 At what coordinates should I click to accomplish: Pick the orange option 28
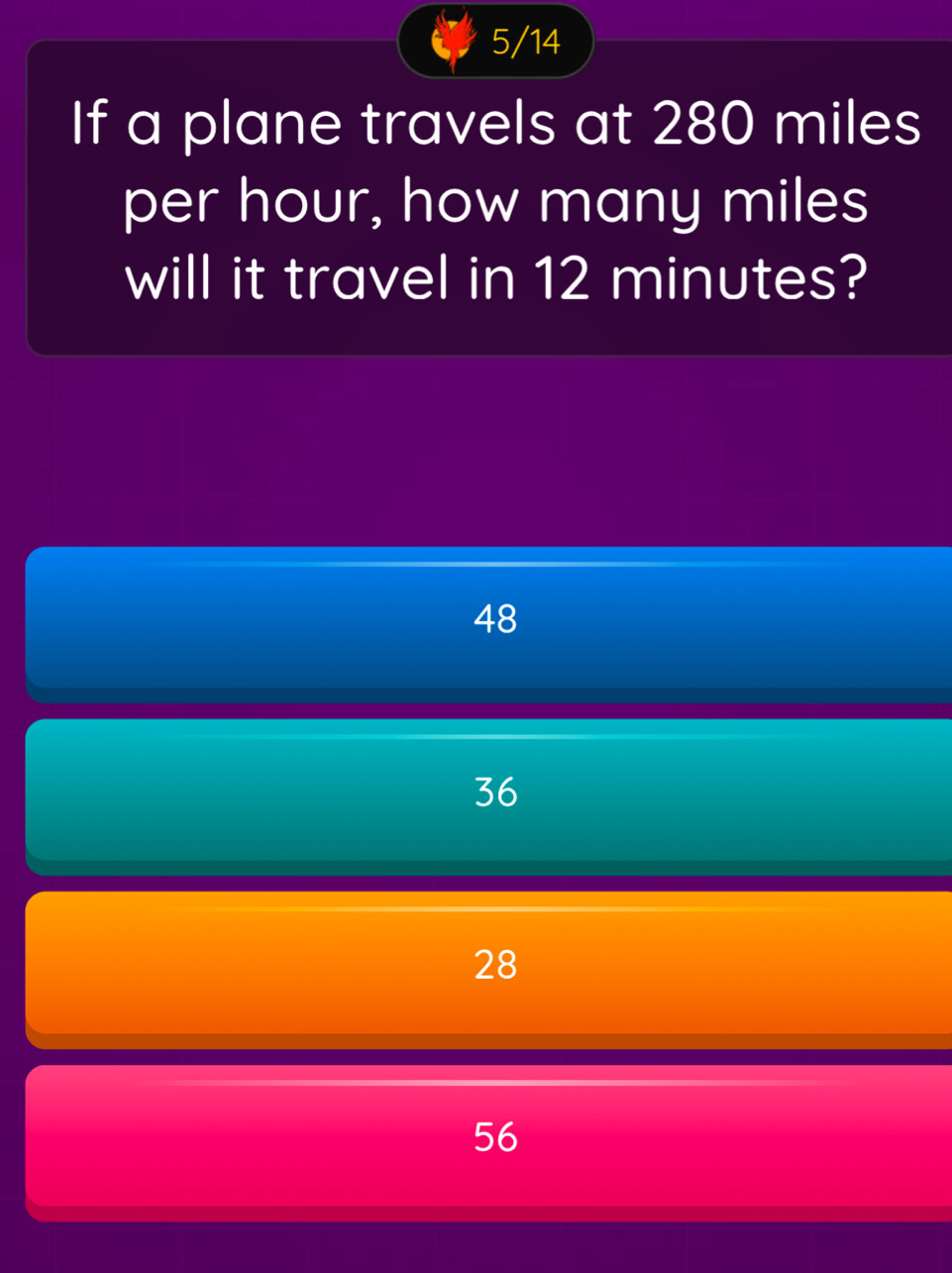click(495, 965)
